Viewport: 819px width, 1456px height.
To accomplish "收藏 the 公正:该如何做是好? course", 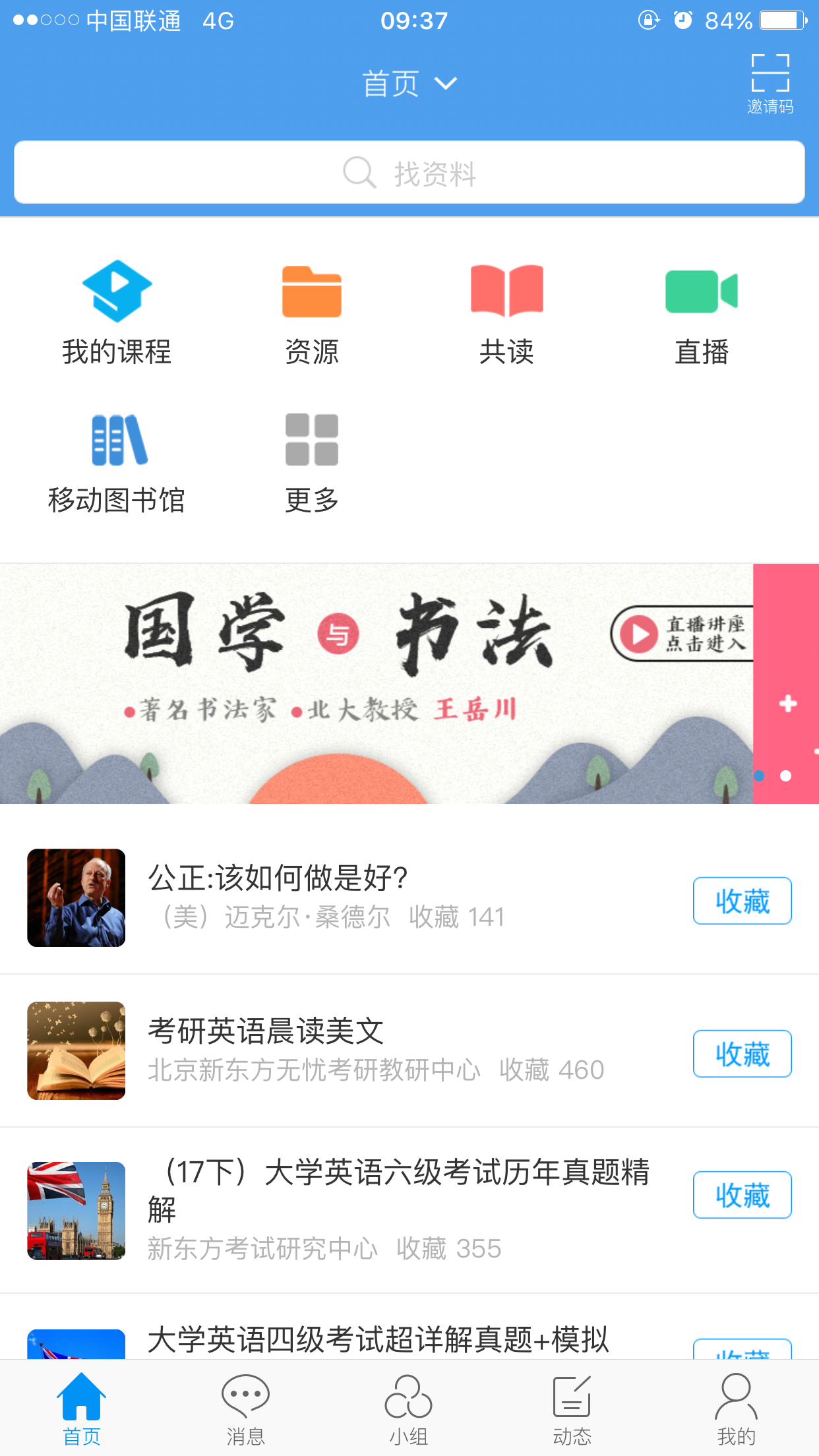I will (x=742, y=901).
